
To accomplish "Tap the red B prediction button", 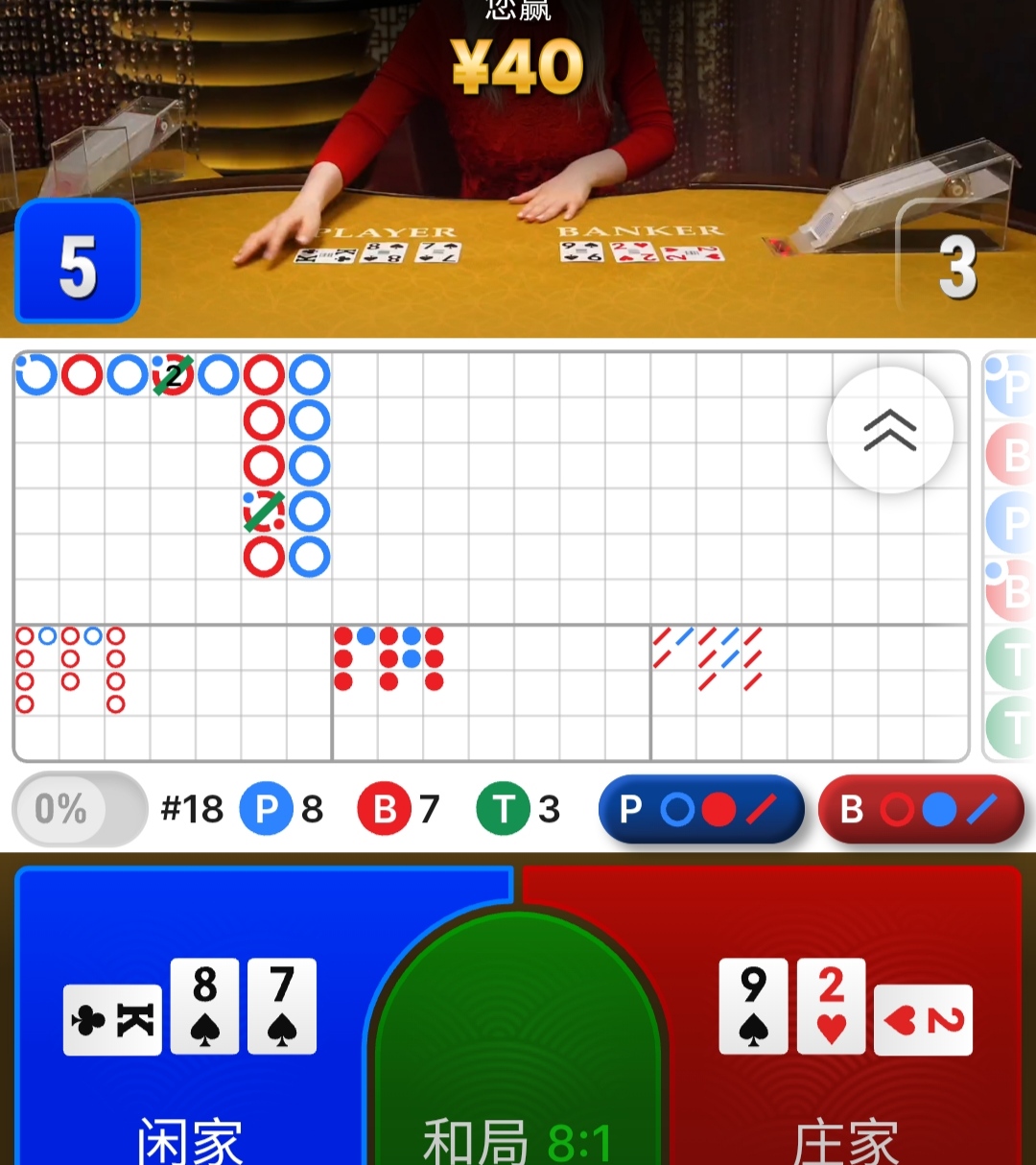I will 921,809.
